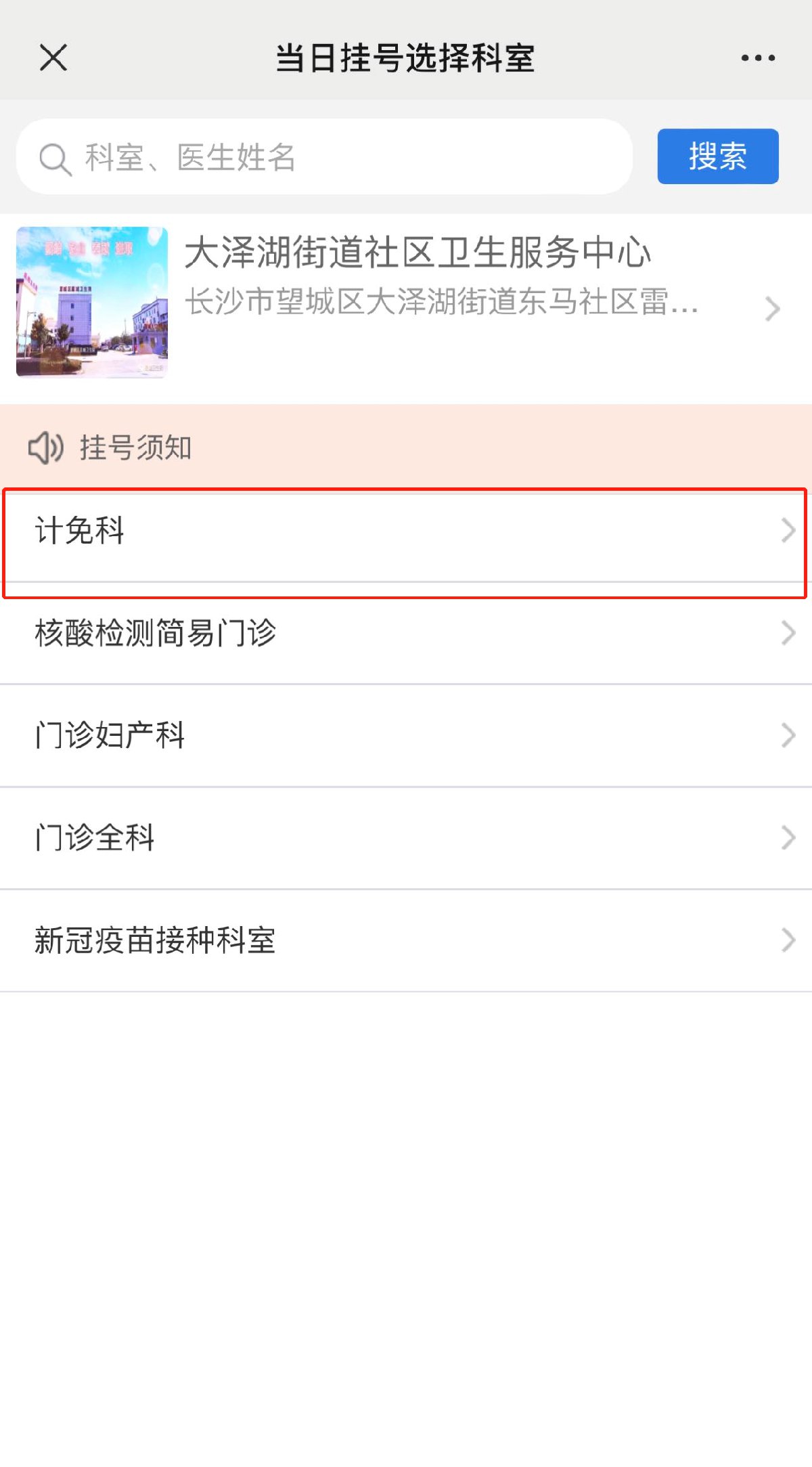Open the 挂号须知 notice
This screenshot has width=812, height=1467.
[135, 447]
